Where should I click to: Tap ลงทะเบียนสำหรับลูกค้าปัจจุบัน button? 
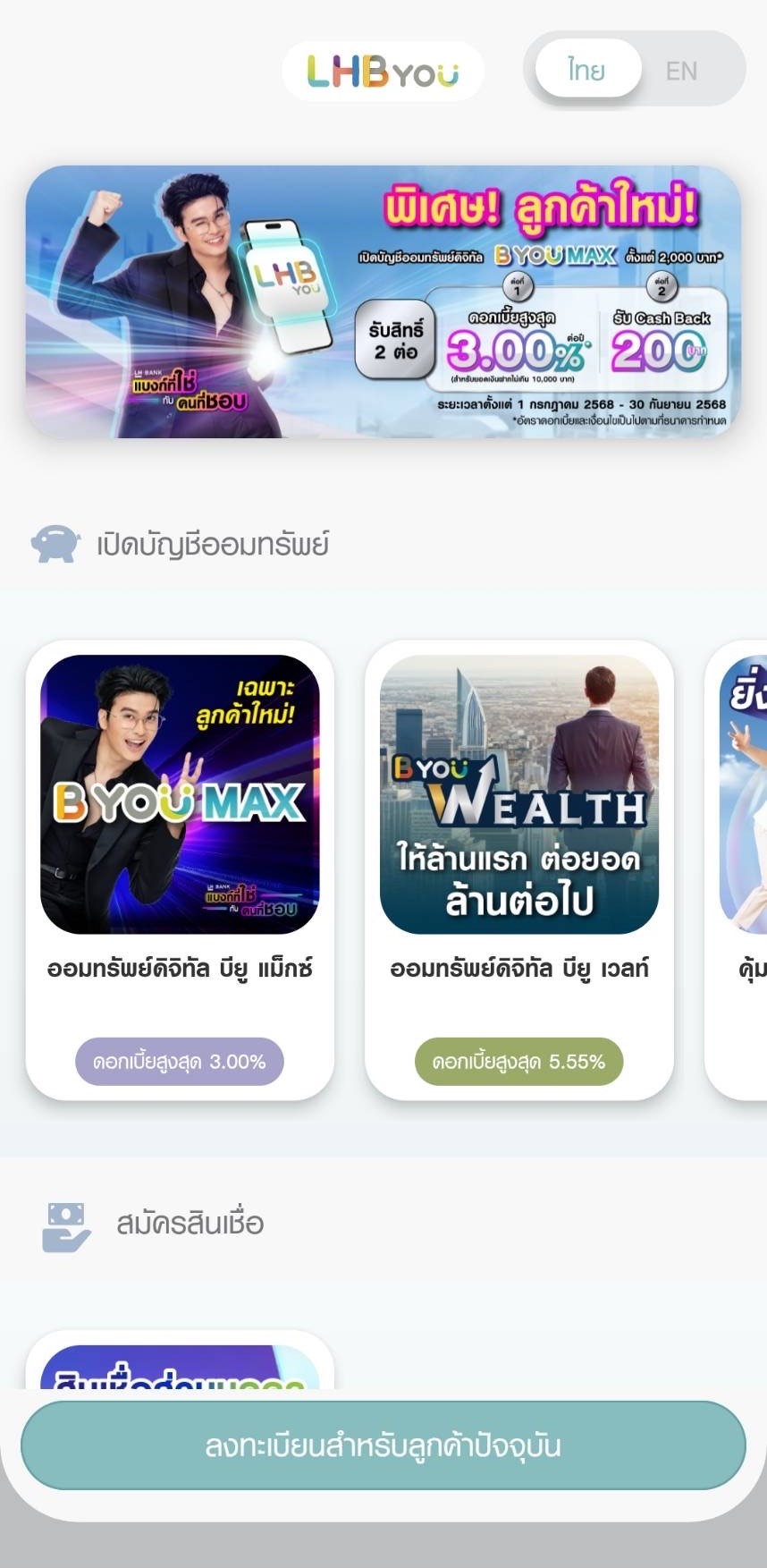pyautogui.click(x=383, y=1445)
